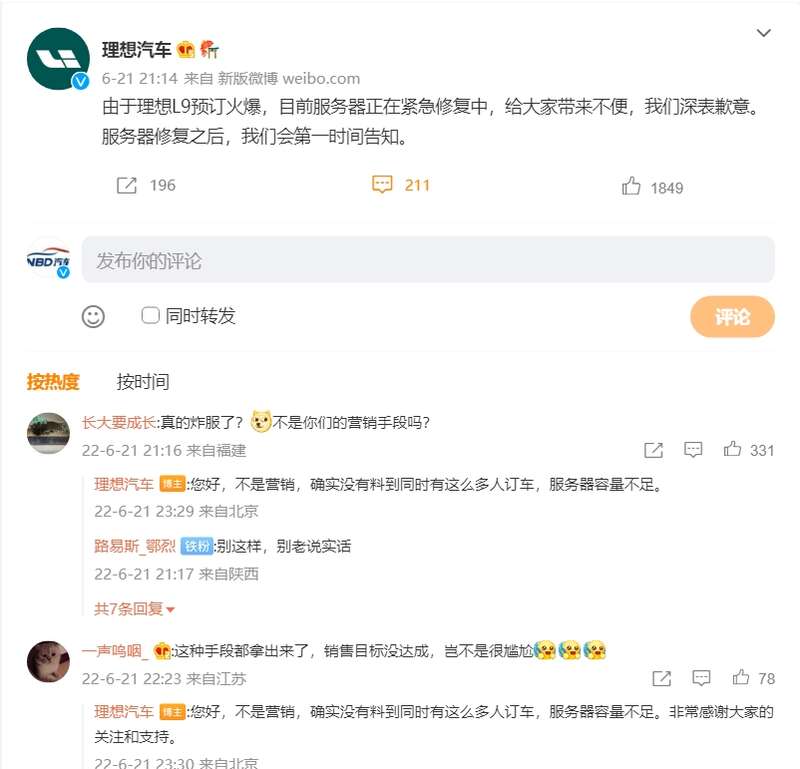This screenshot has height=769, width=800.
Task: Share 一声呜咽_'s comment
Action: click(x=661, y=678)
